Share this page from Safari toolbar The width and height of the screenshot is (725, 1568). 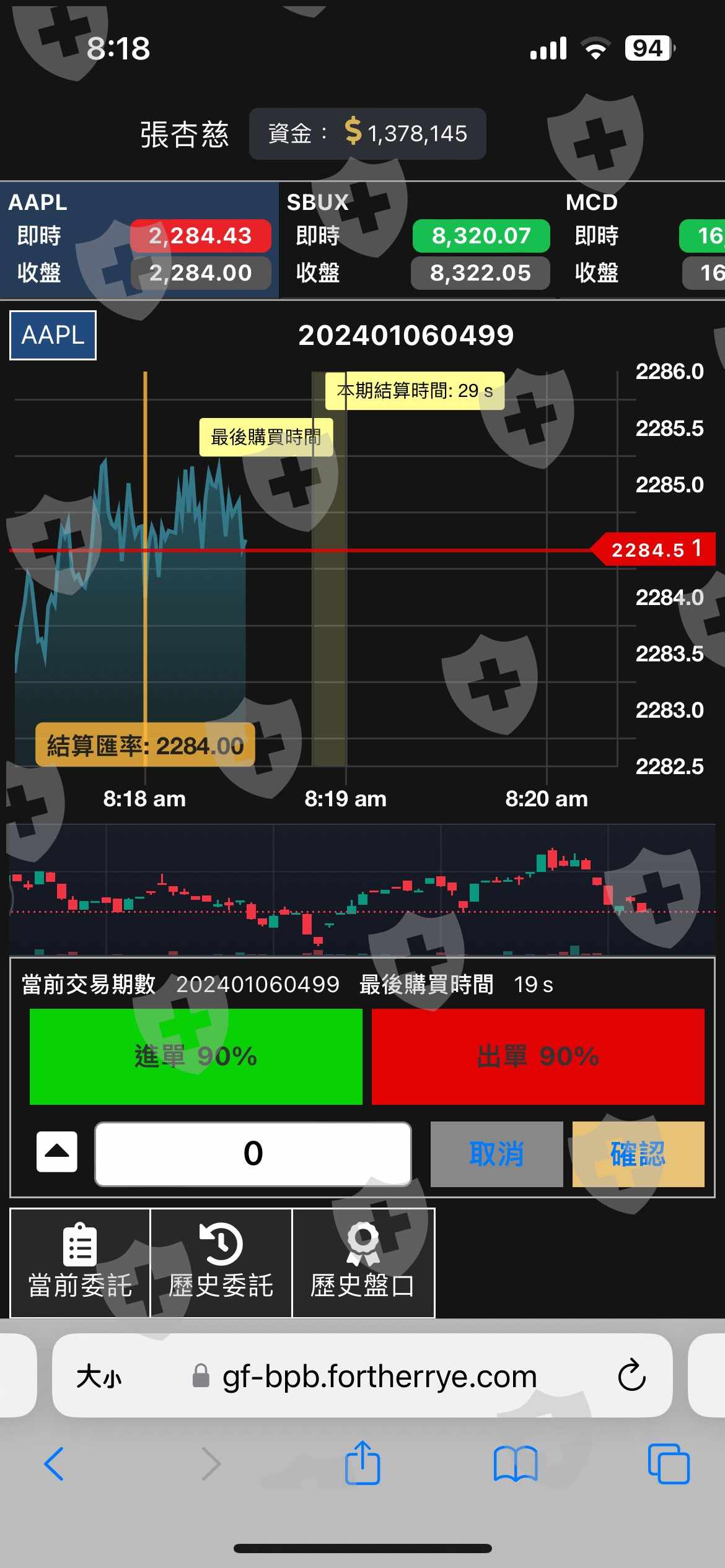click(362, 1462)
